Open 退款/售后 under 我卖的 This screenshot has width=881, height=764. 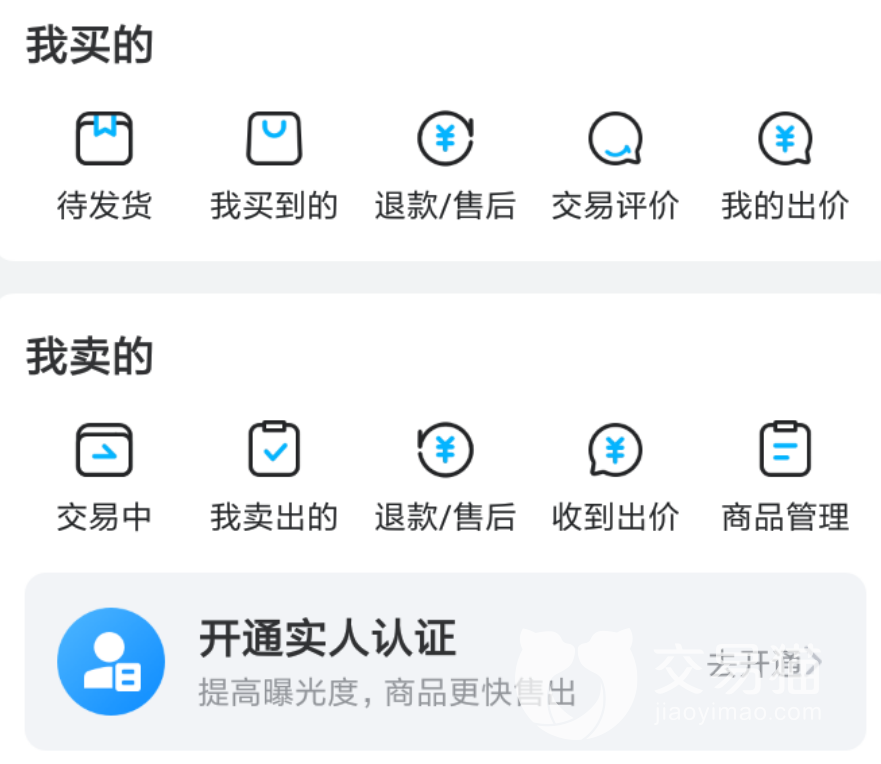[x=445, y=474]
